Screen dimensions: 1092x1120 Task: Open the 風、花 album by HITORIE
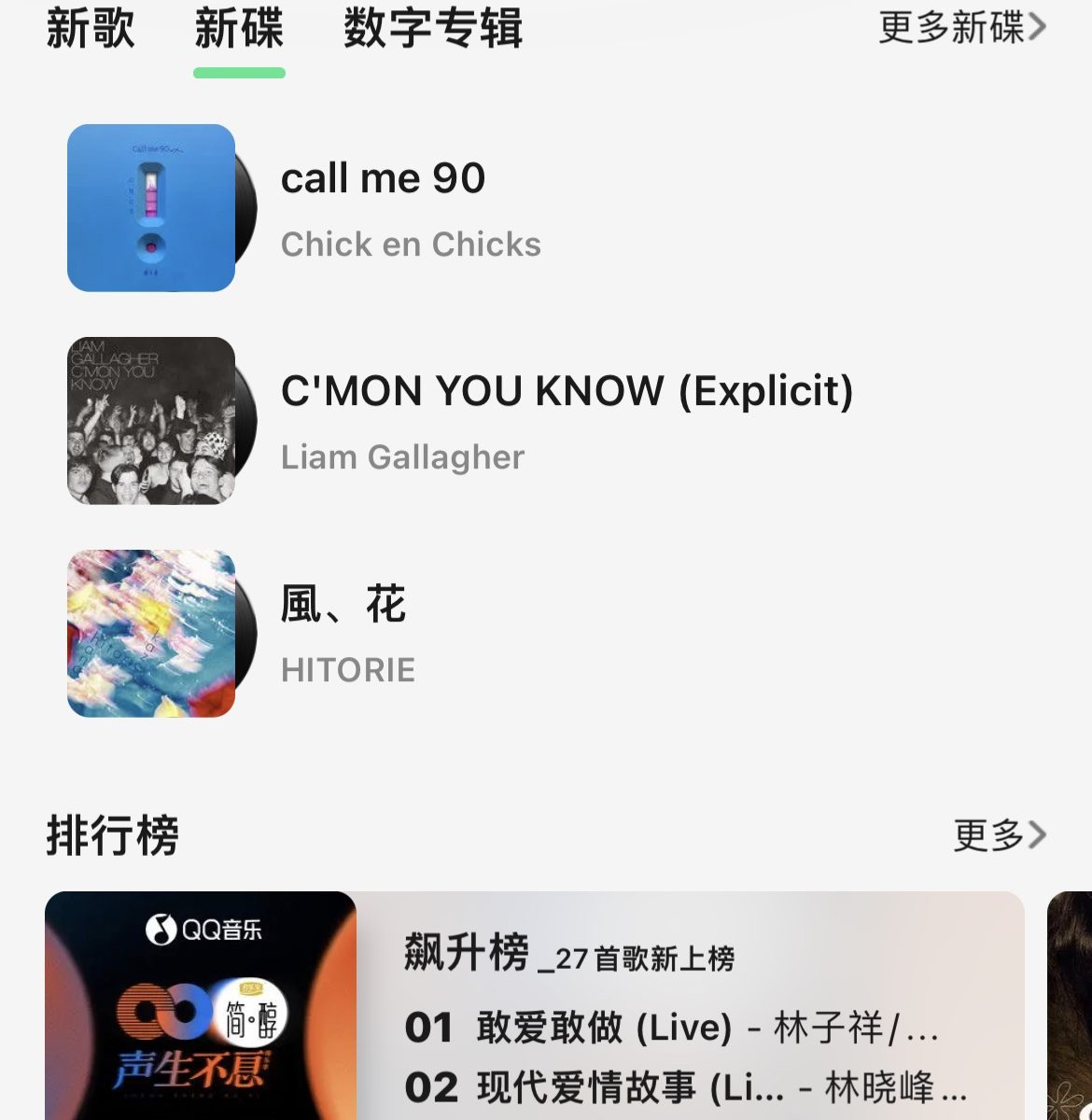(x=343, y=633)
